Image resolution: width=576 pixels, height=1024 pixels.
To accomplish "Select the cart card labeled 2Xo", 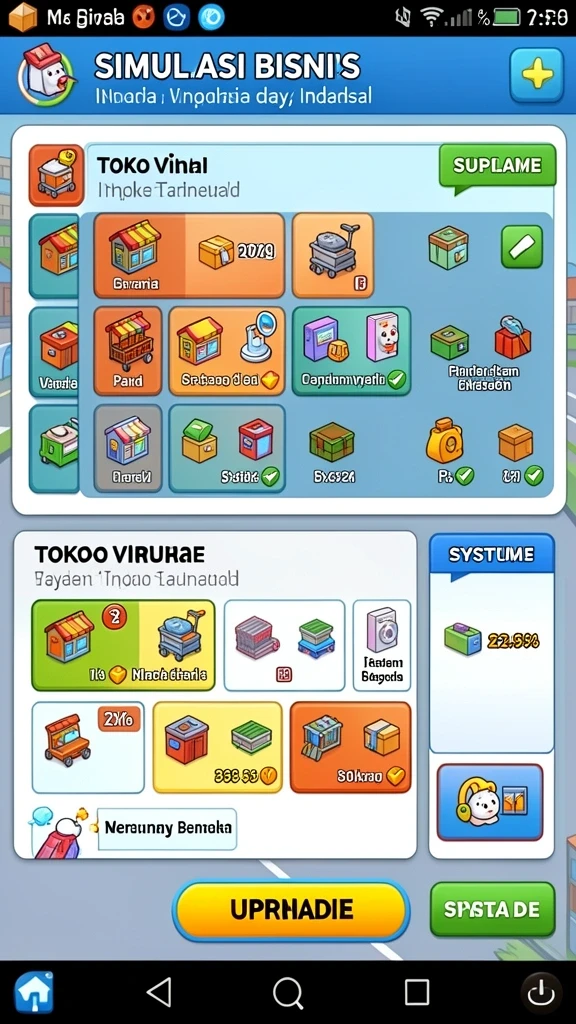I will (x=88, y=747).
